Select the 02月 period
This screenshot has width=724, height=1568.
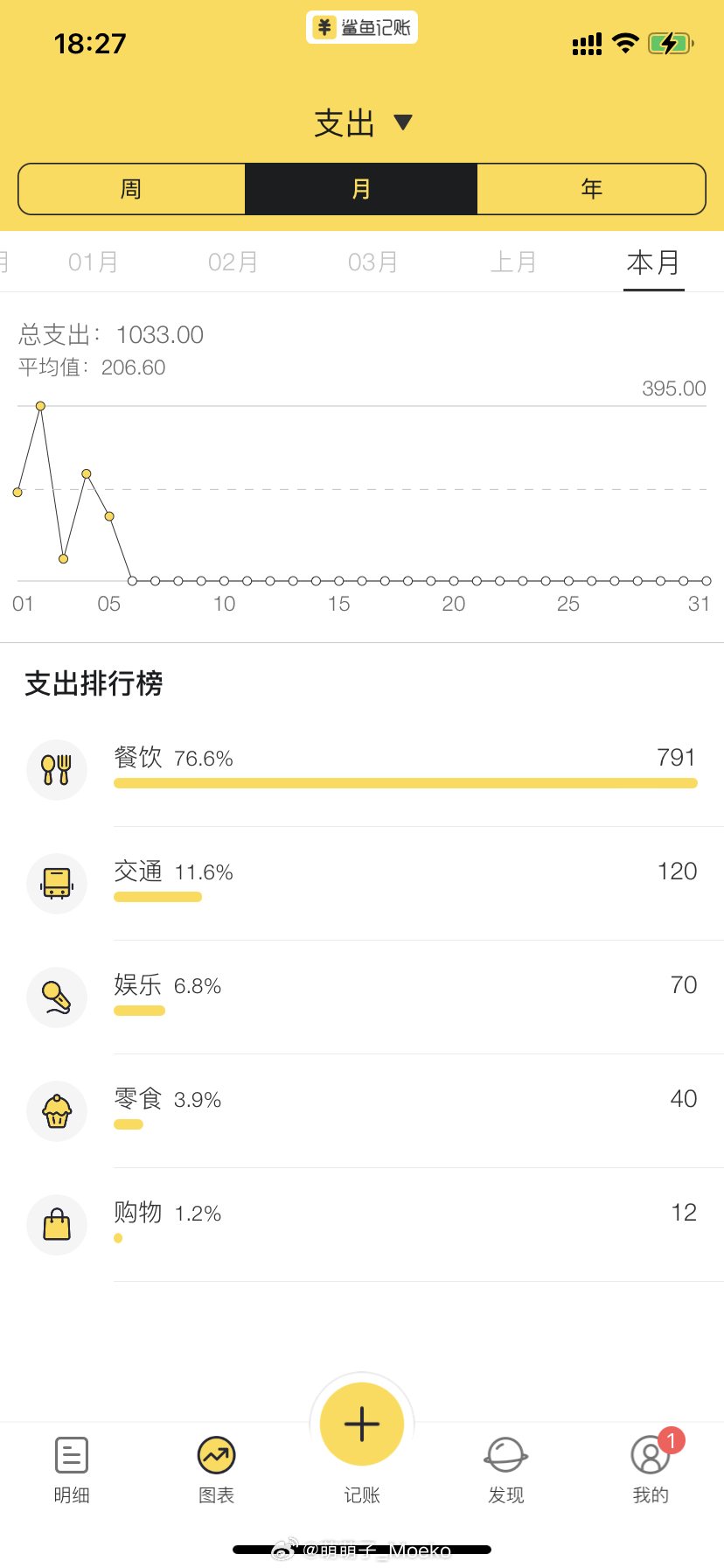233,262
